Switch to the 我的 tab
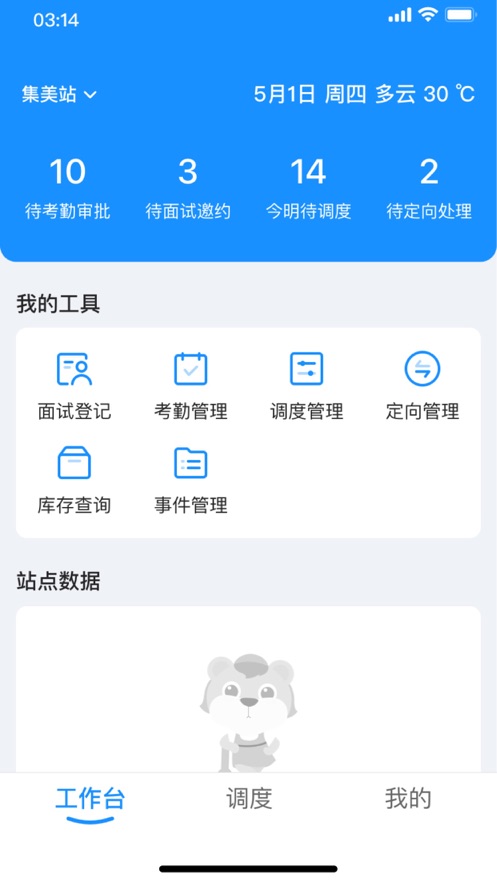 coord(408,799)
